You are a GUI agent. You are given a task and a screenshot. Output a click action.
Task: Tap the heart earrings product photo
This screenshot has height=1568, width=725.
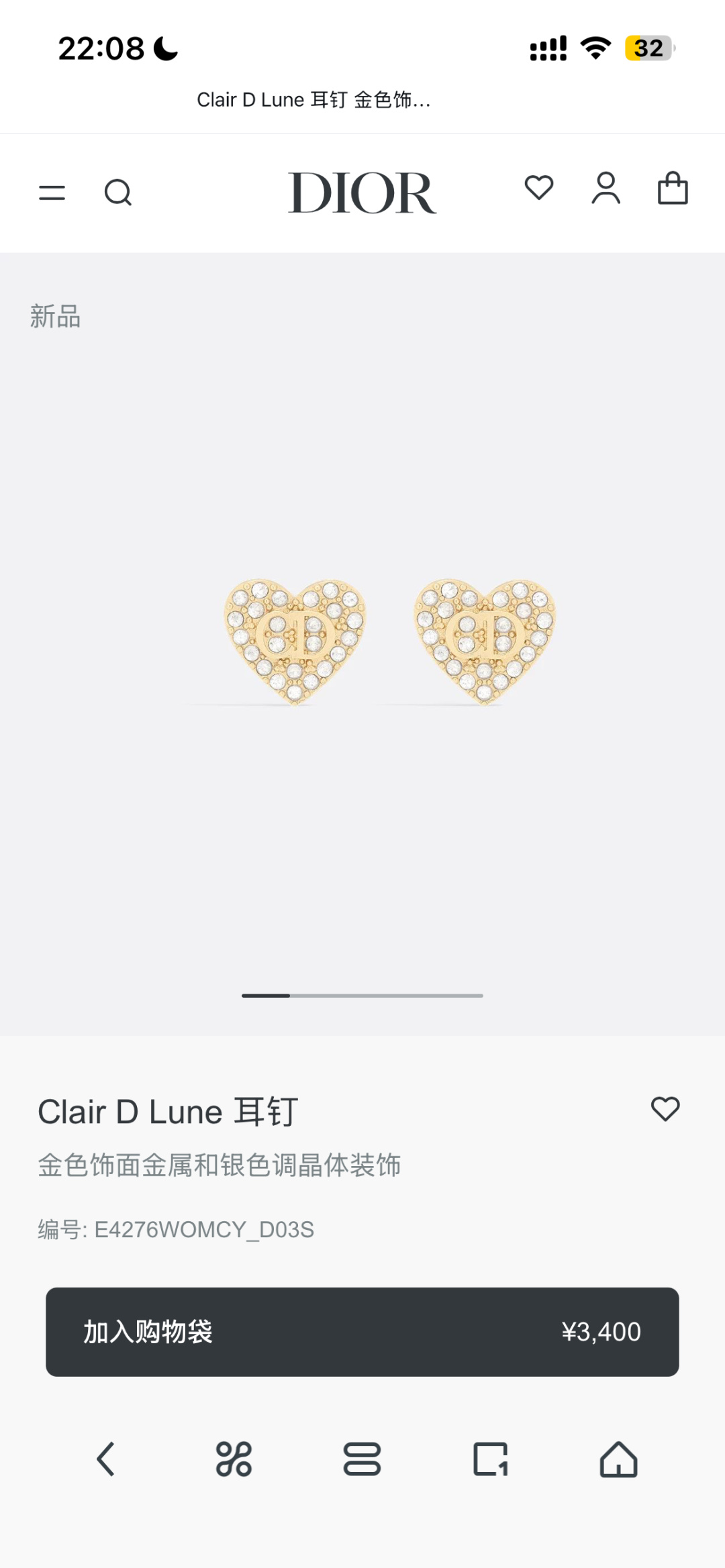362,637
